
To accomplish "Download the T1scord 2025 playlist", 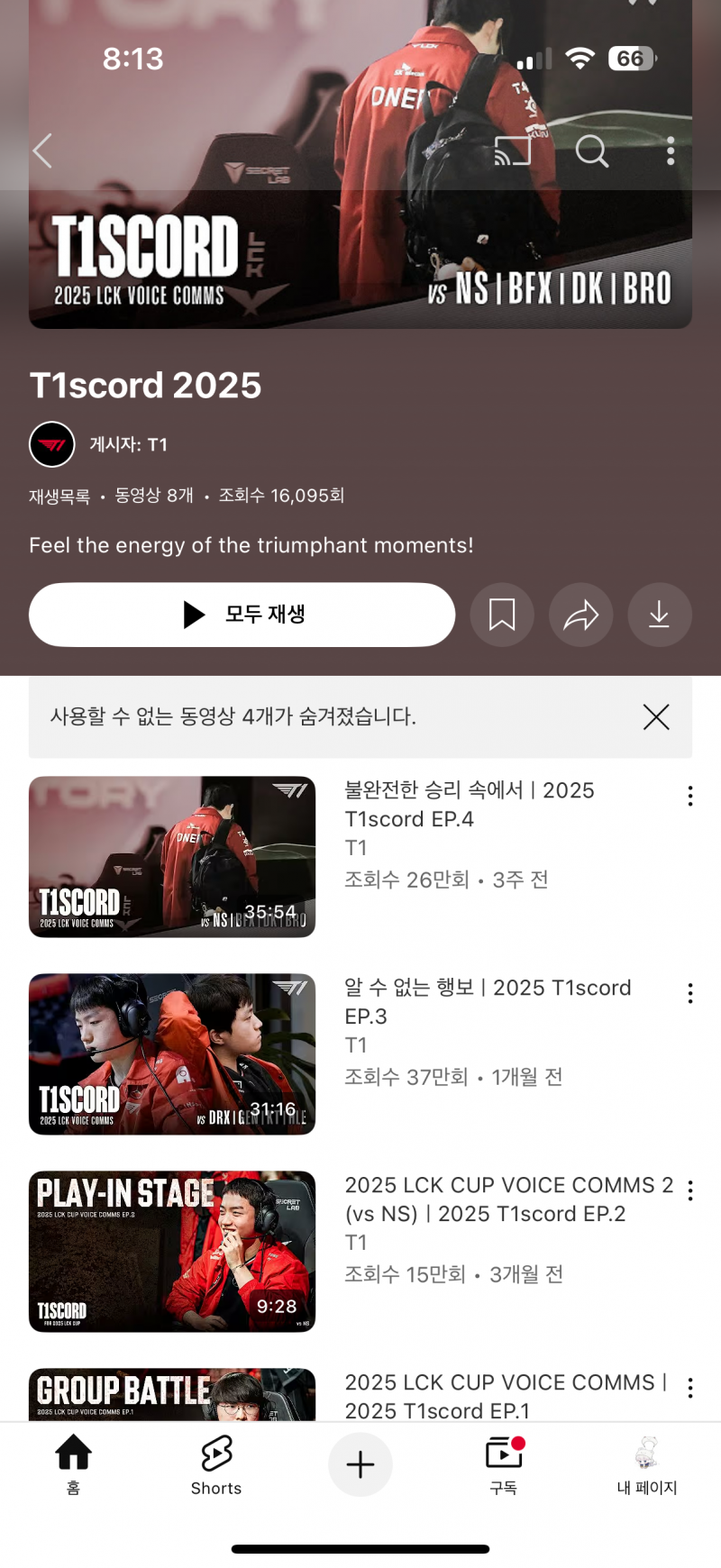I will 659,615.
